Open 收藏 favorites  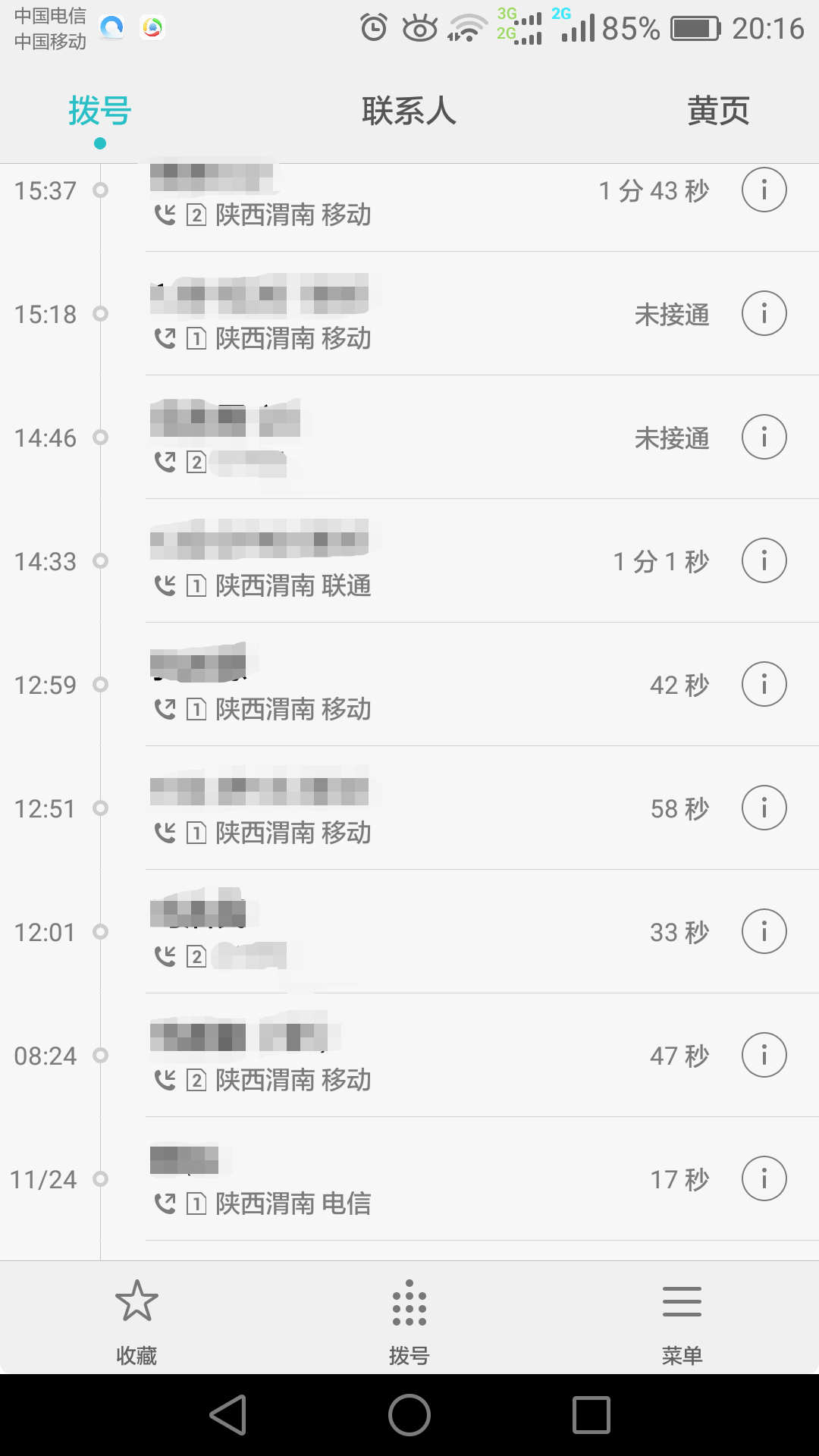(136, 1320)
